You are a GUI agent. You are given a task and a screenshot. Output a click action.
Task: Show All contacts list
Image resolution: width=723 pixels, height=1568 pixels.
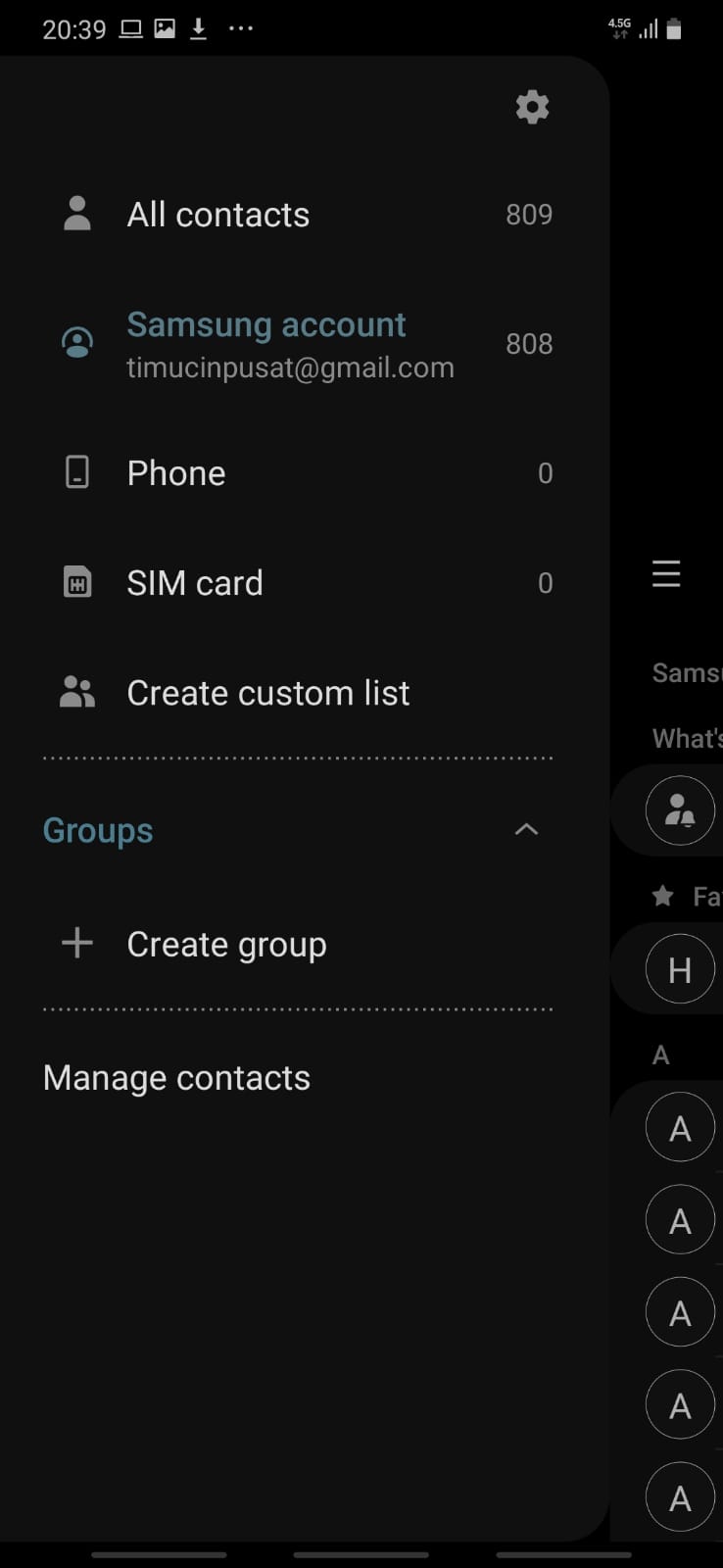[x=305, y=215]
